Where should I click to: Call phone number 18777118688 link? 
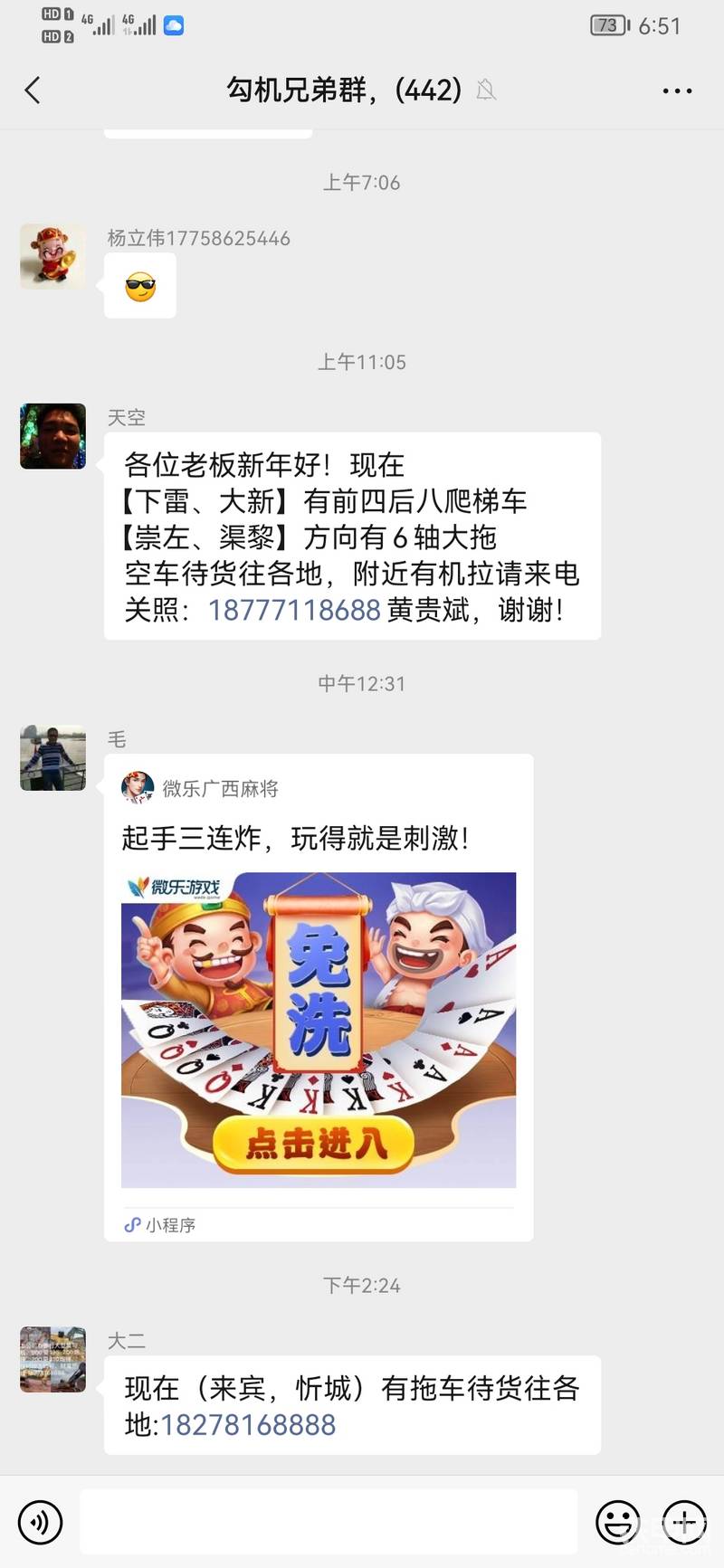294,610
